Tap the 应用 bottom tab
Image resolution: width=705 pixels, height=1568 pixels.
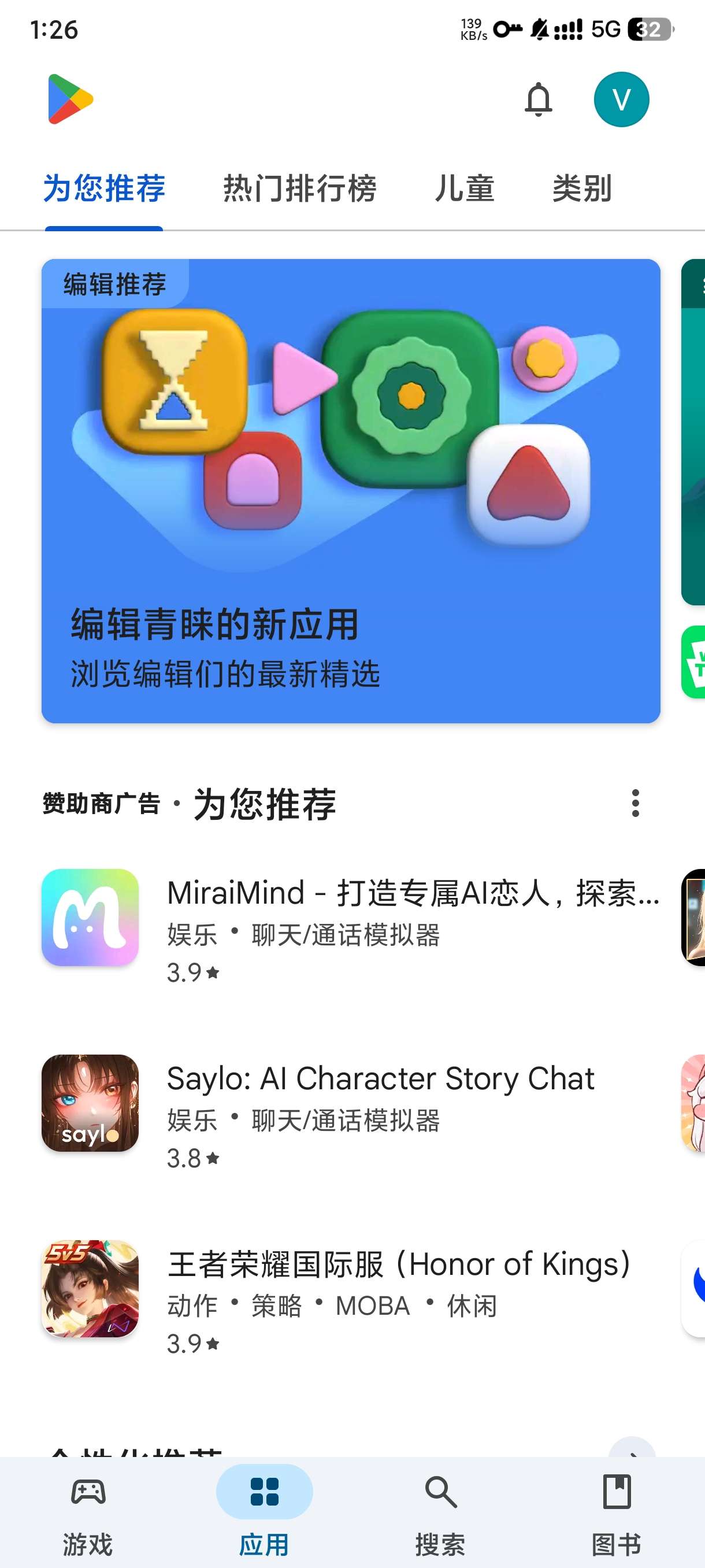click(264, 1510)
